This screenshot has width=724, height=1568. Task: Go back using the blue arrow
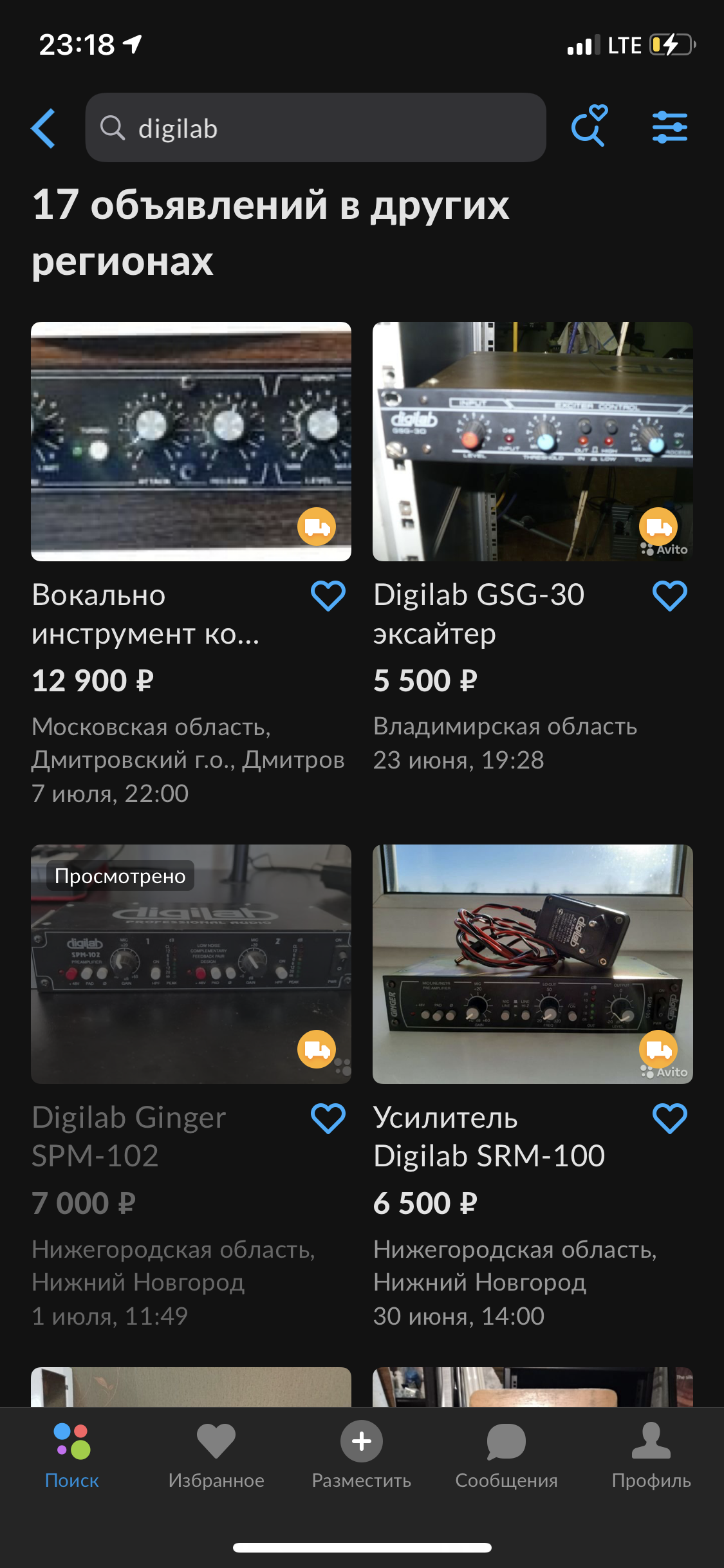(44, 128)
